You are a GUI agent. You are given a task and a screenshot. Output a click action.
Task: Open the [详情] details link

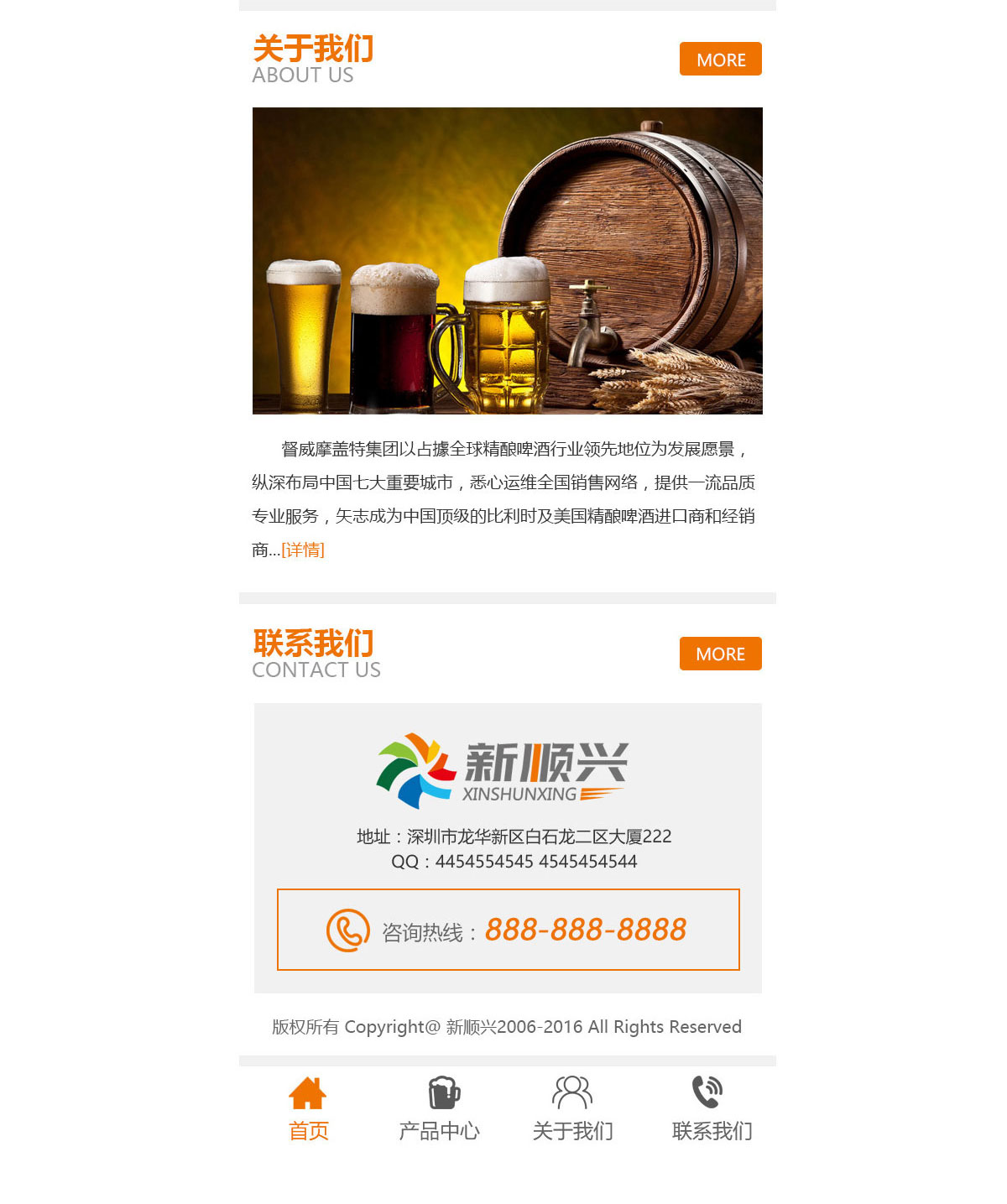pos(303,550)
